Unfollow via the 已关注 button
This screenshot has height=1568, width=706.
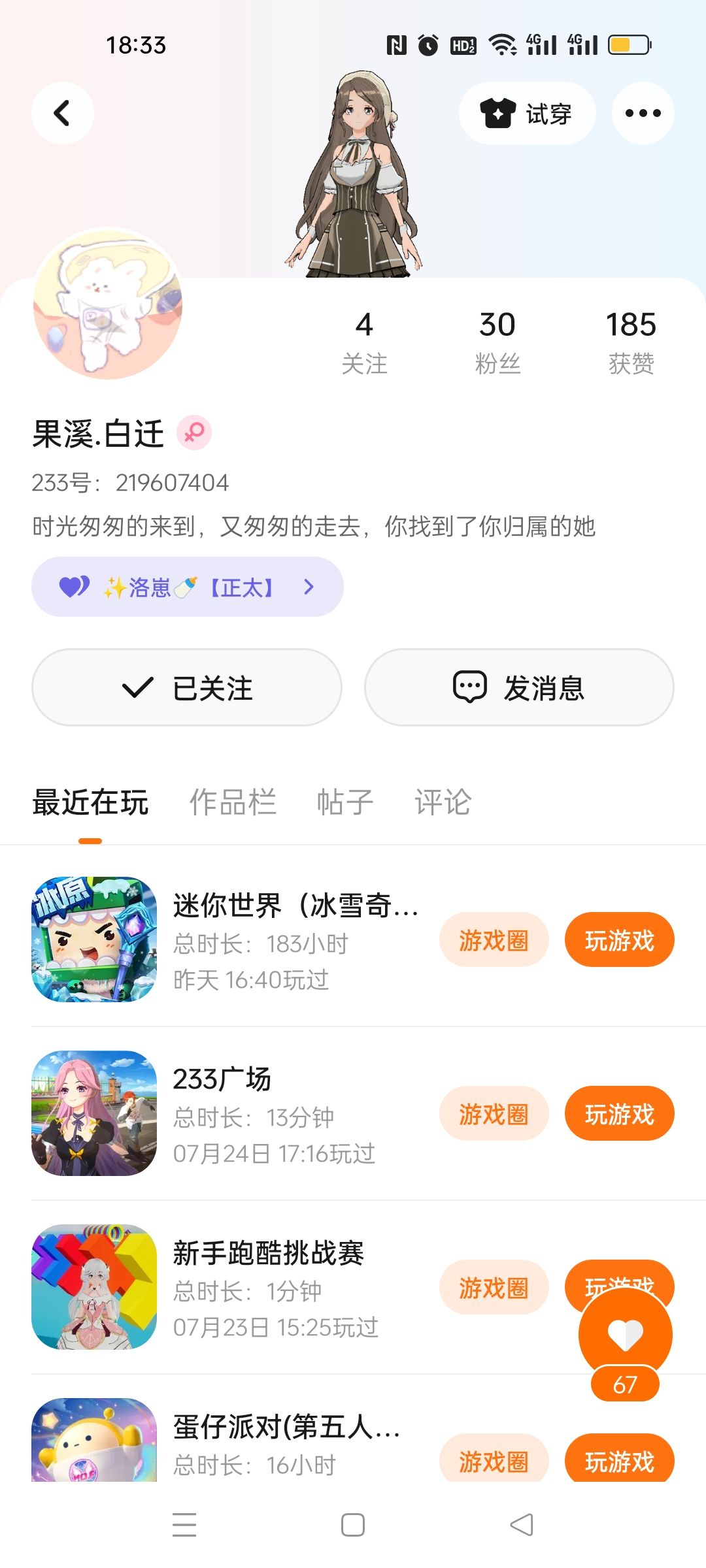(187, 687)
